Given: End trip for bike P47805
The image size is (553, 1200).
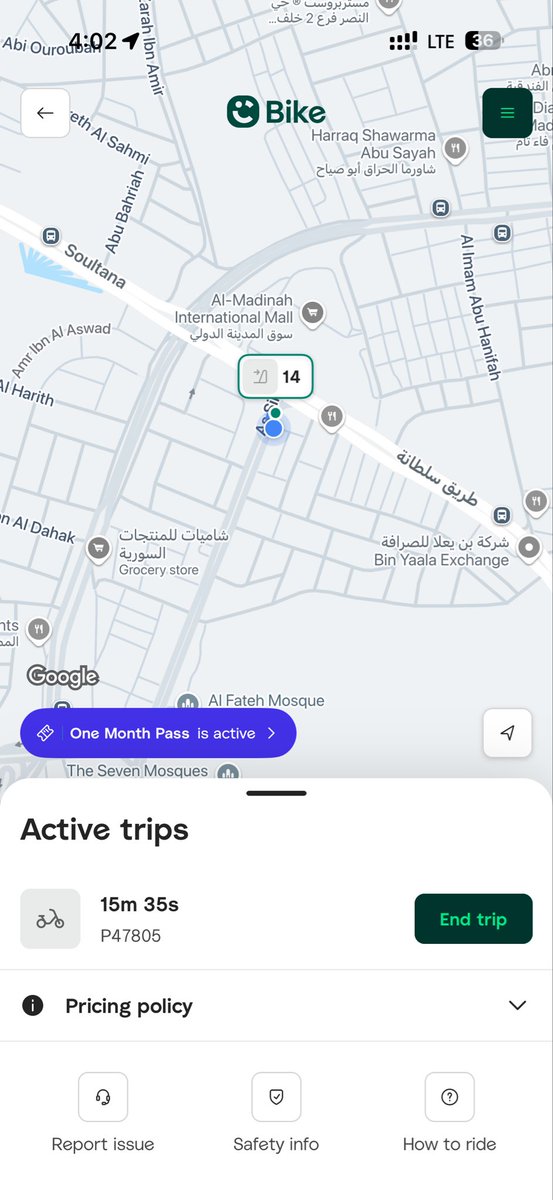Looking at the screenshot, I should (473, 919).
